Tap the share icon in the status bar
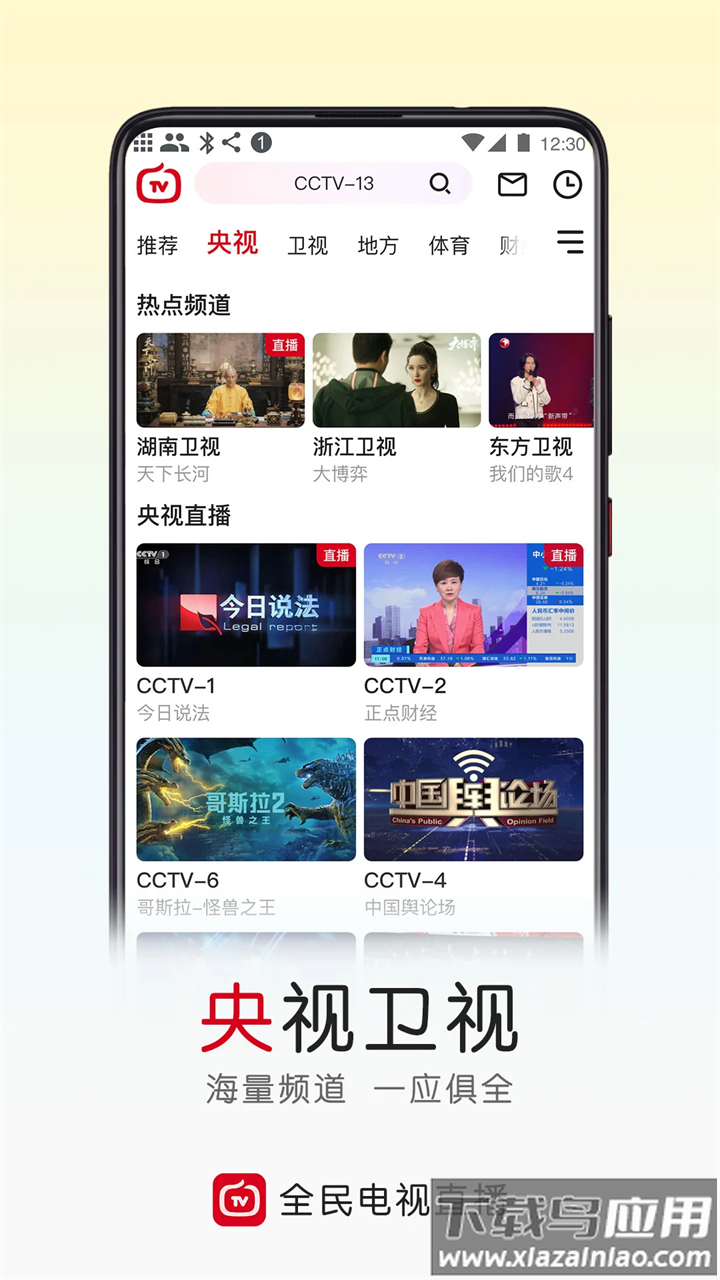Viewport: 720px width, 1280px height. point(233,142)
